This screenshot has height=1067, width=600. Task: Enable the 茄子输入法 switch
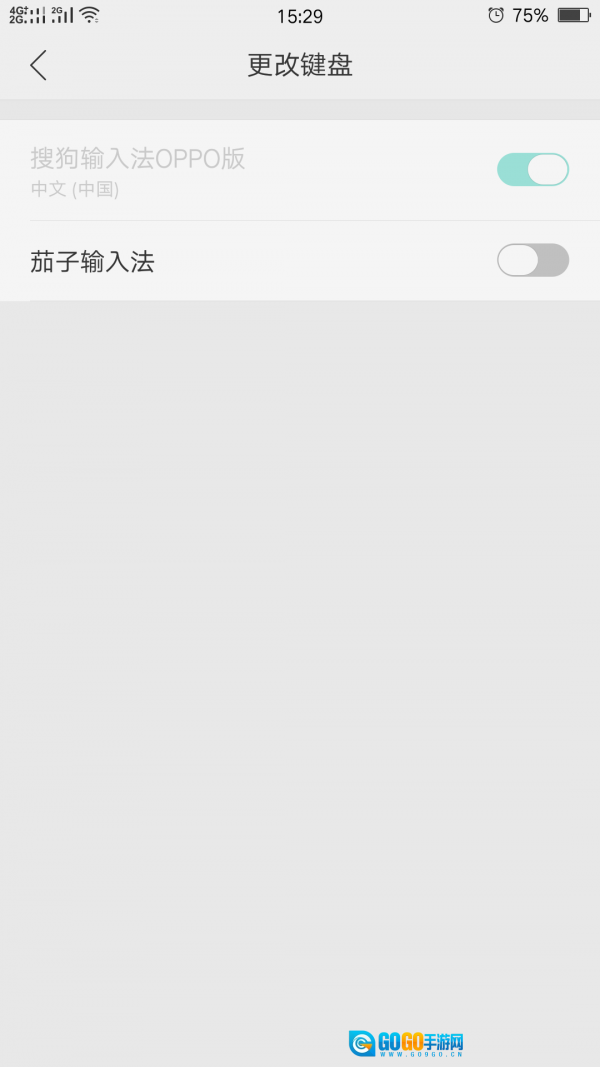coord(532,261)
